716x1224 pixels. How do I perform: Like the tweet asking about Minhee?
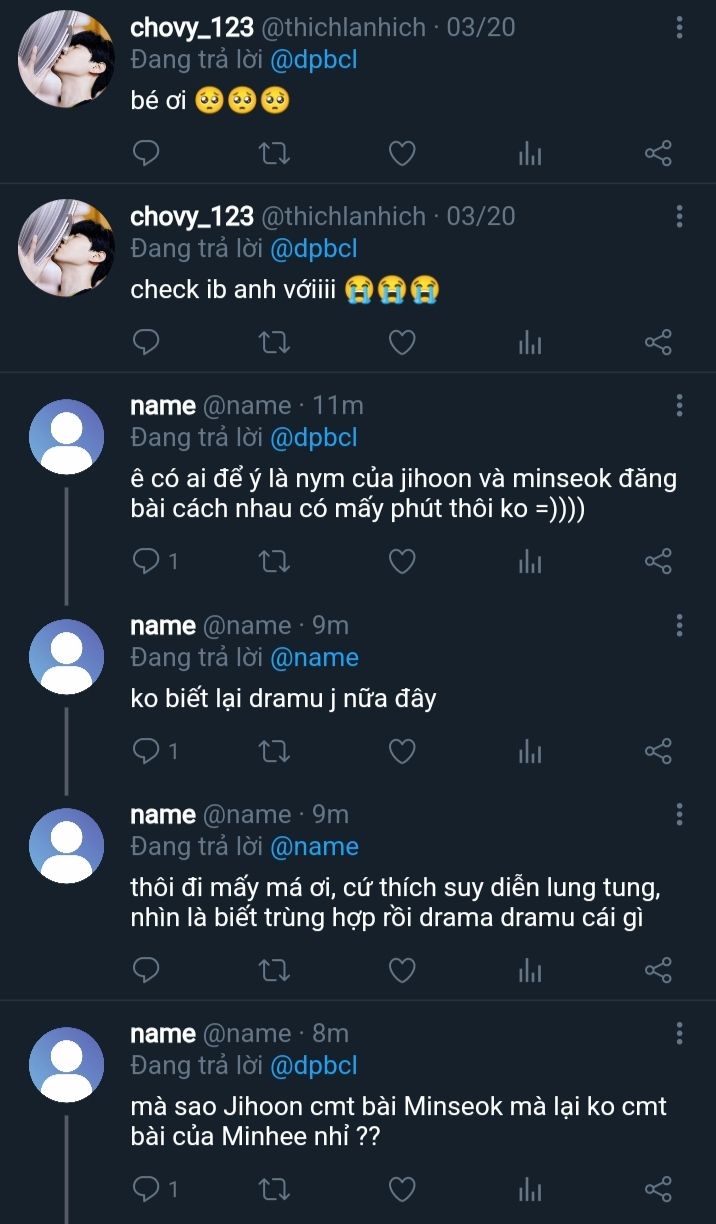[402, 1188]
